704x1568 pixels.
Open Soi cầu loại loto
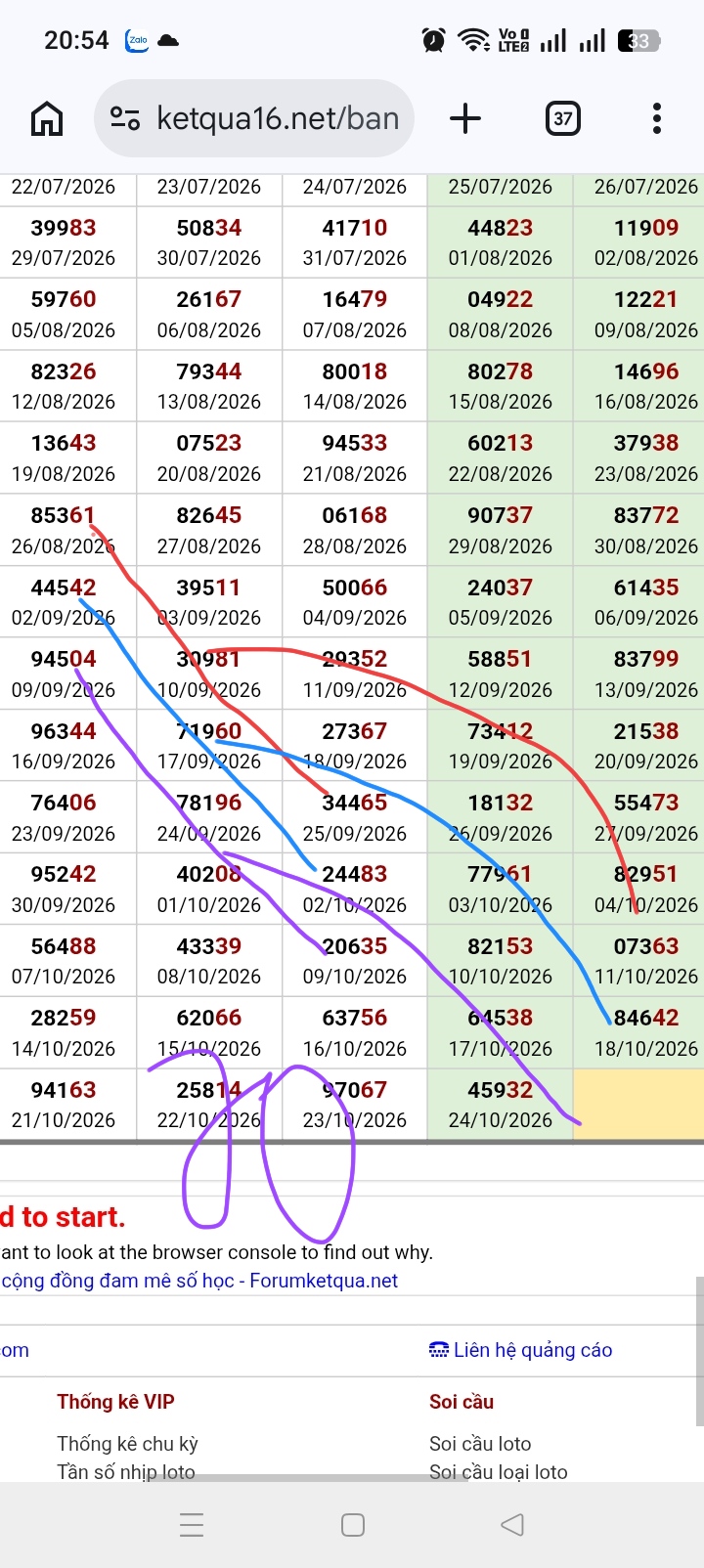499,1471
